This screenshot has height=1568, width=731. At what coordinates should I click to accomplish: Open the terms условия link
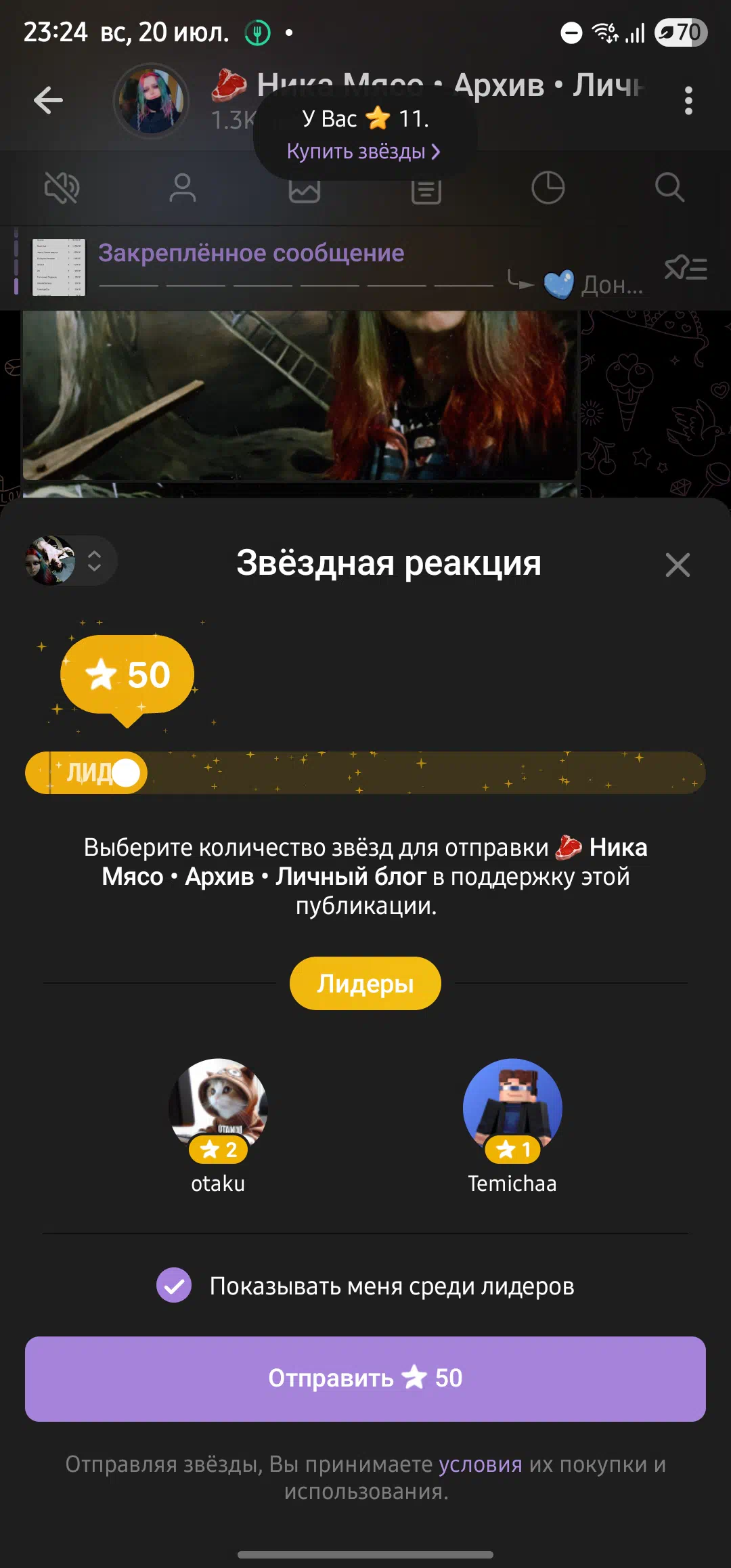(481, 1464)
